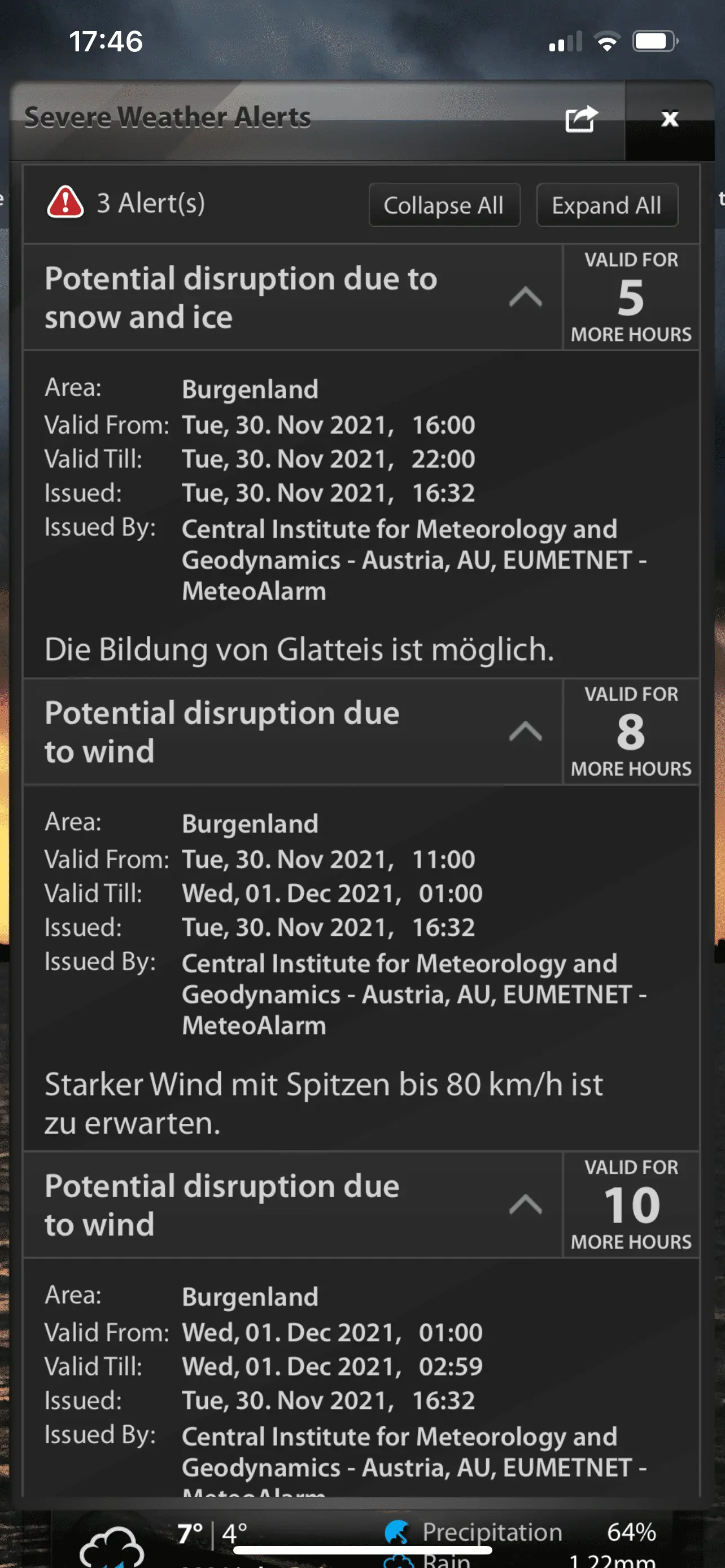Collapse all alerts

(444, 205)
